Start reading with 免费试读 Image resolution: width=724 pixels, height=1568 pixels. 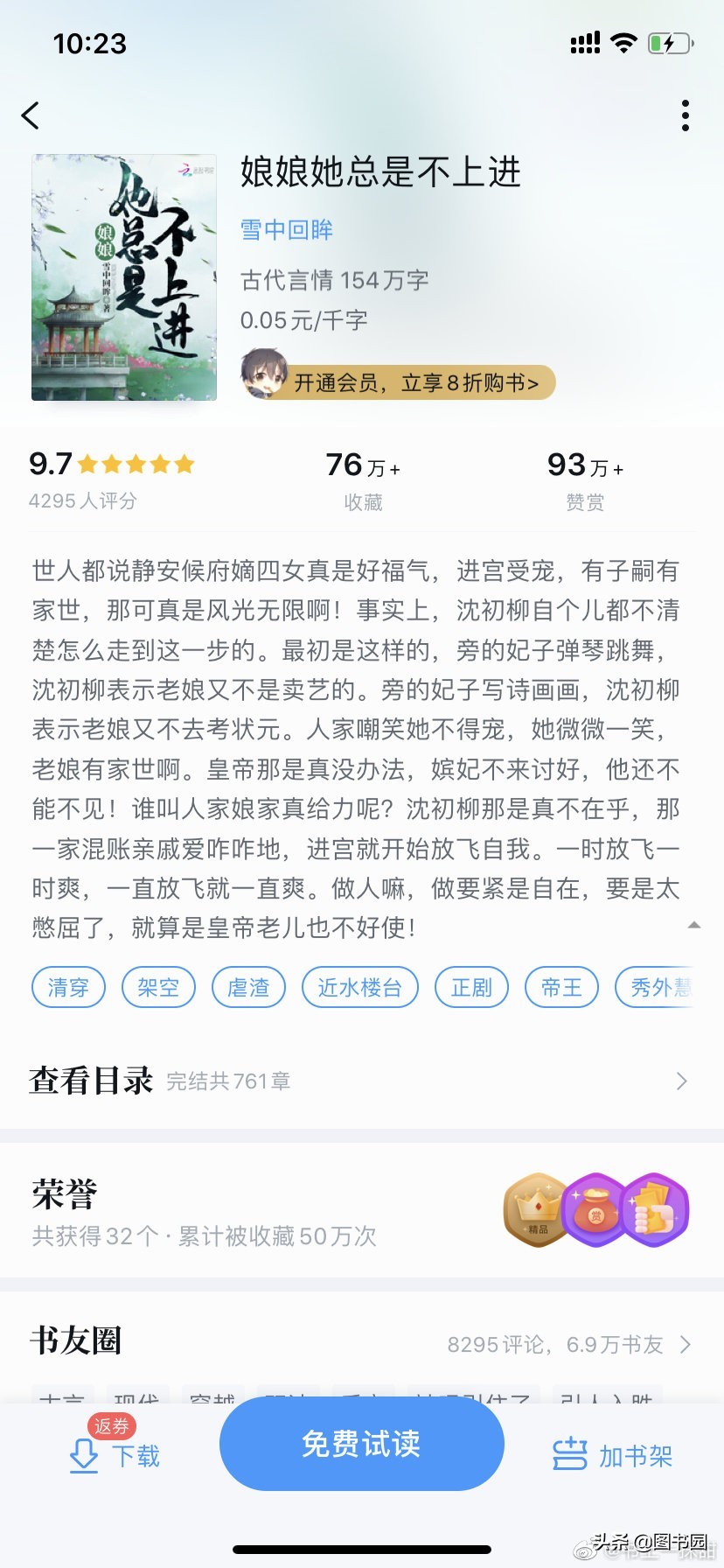[361, 1444]
